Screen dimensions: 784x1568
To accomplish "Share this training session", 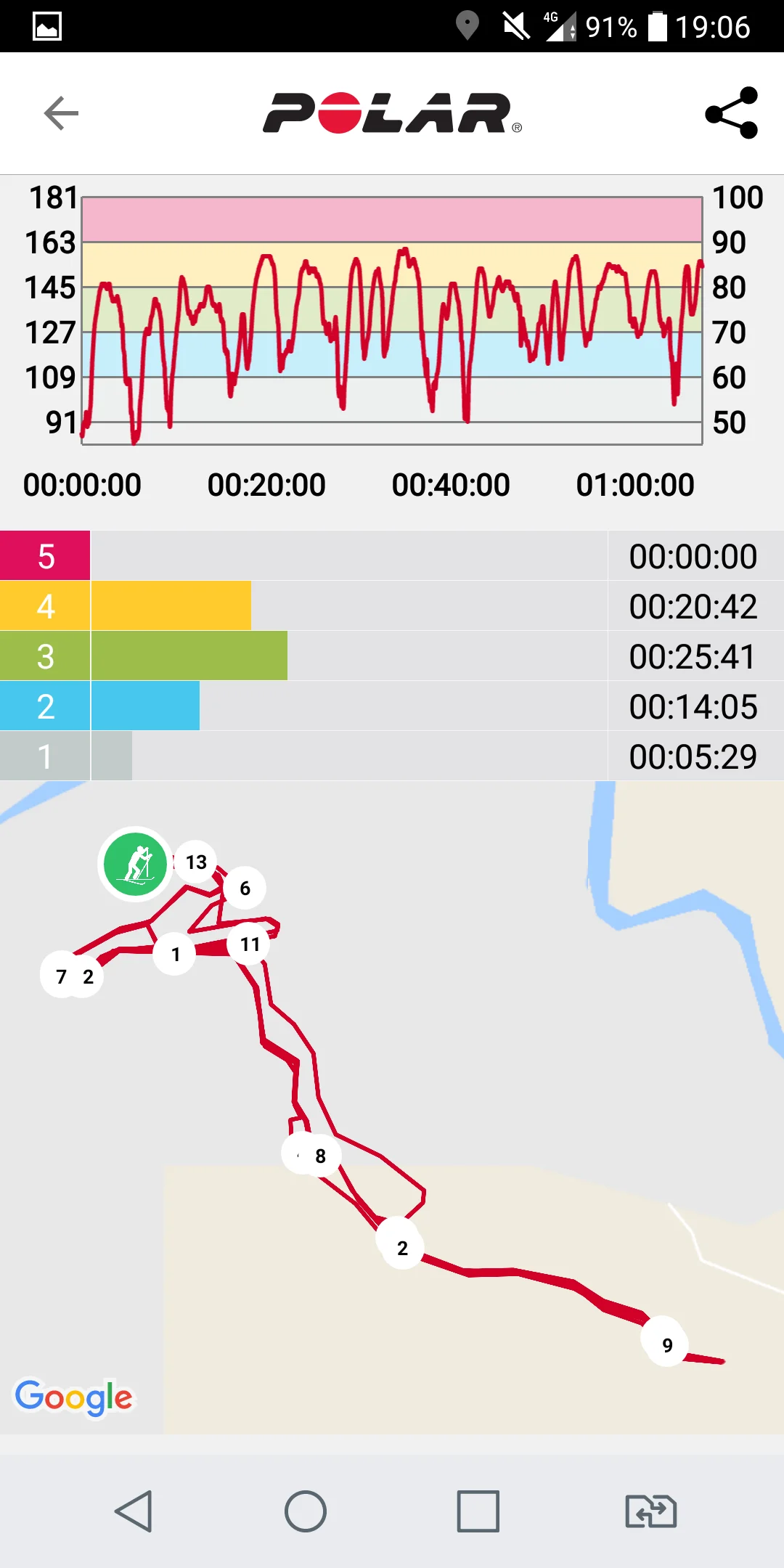I will (x=731, y=113).
